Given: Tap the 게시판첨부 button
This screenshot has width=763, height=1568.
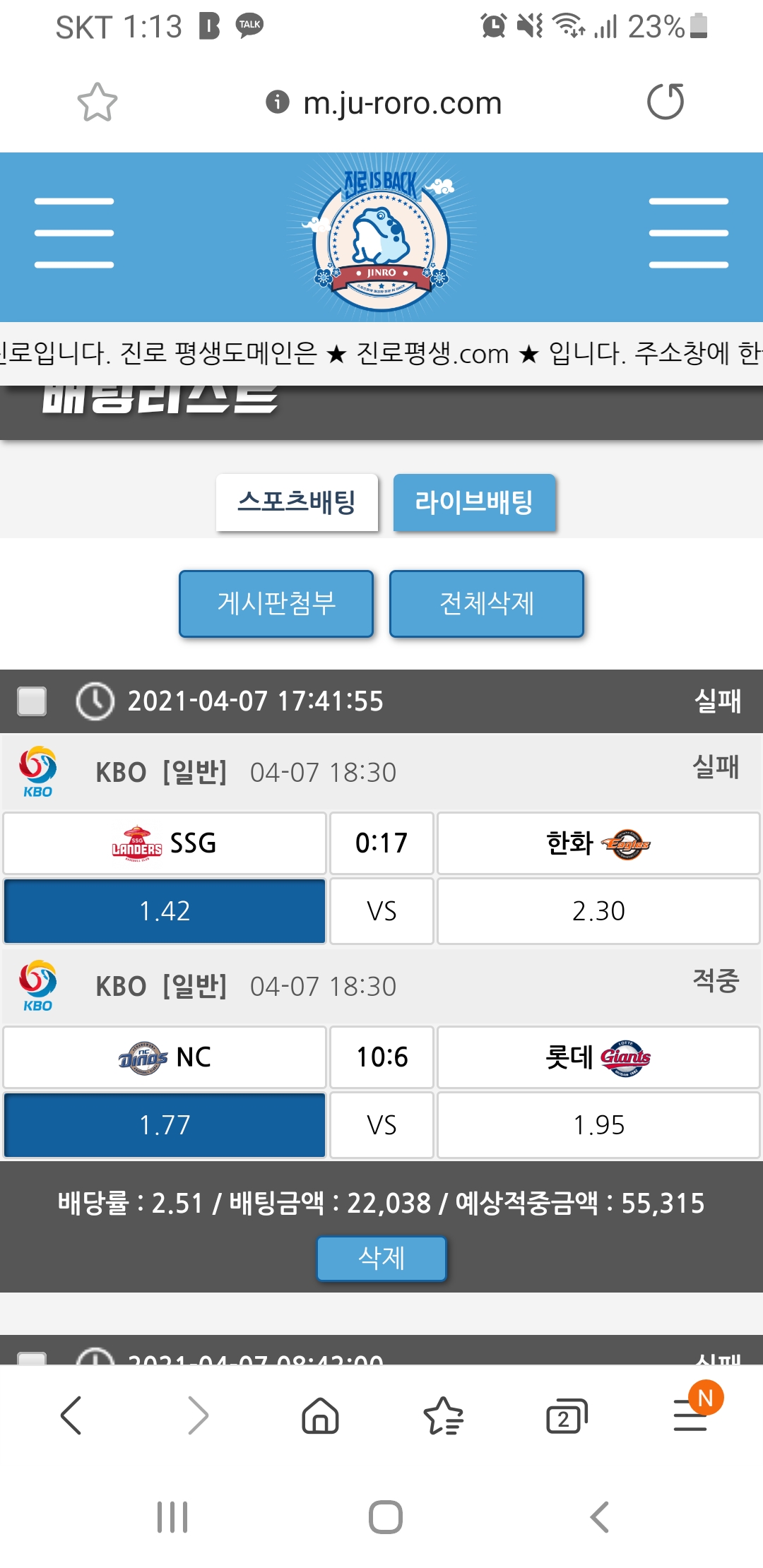Looking at the screenshot, I should [x=276, y=604].
